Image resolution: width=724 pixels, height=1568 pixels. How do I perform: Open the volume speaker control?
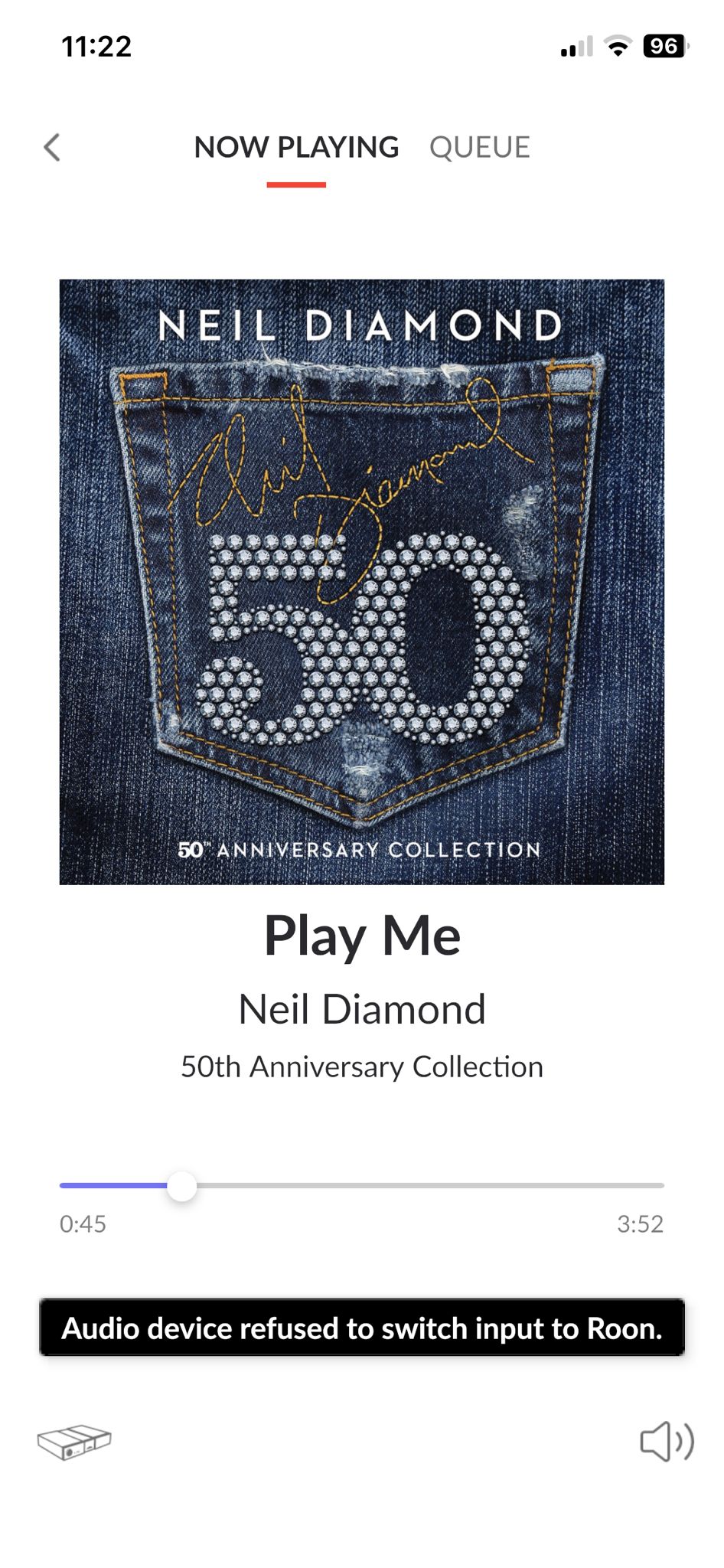[x=666, y=1442]
